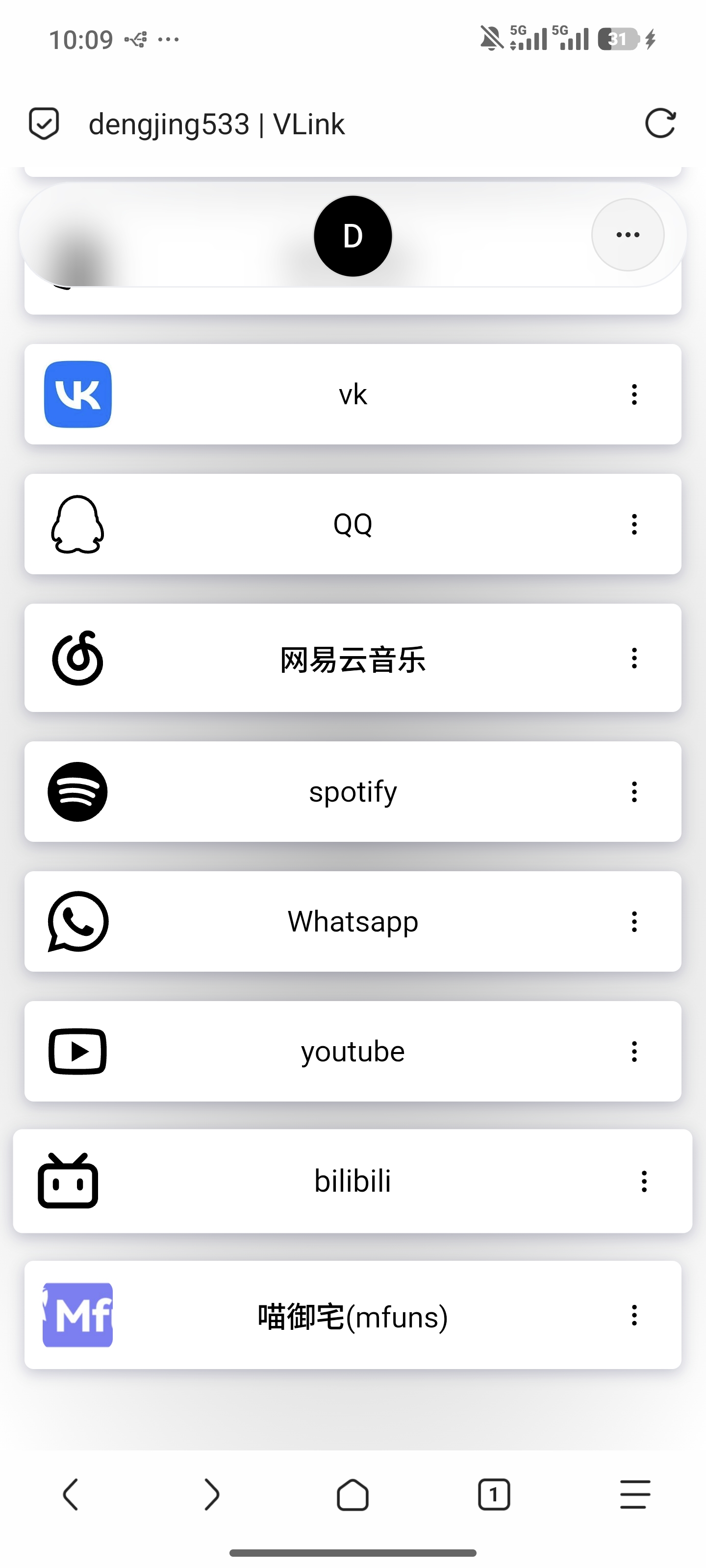Open the VK social link icon

(x=78, y=394)
